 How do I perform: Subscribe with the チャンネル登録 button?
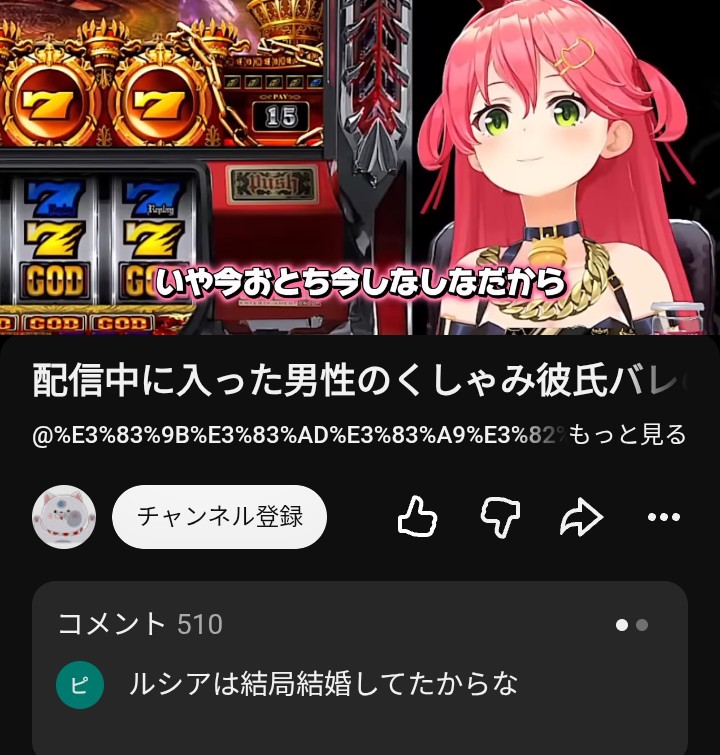pyautogui.click(x=220, y=517)
